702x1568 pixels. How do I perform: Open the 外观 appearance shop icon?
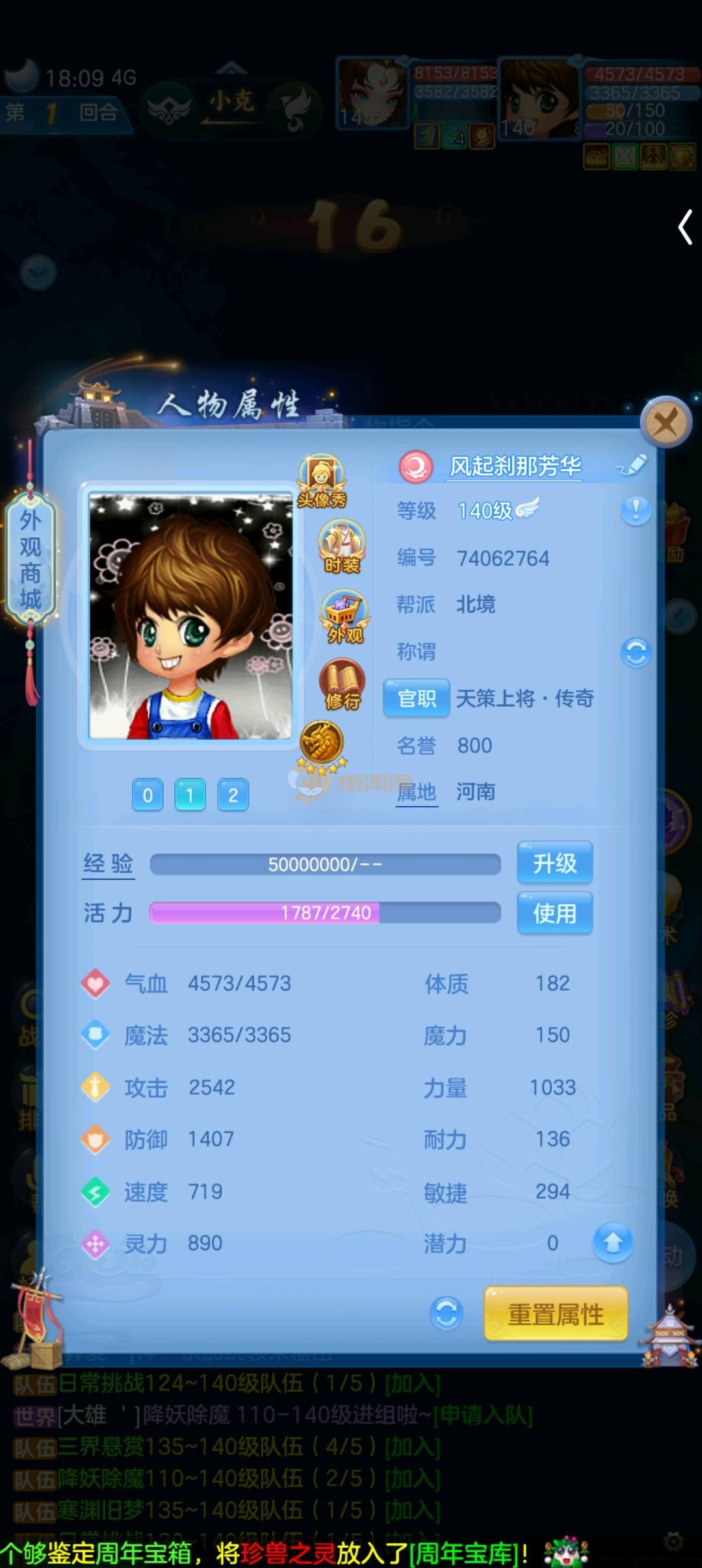tap(344, 617)
